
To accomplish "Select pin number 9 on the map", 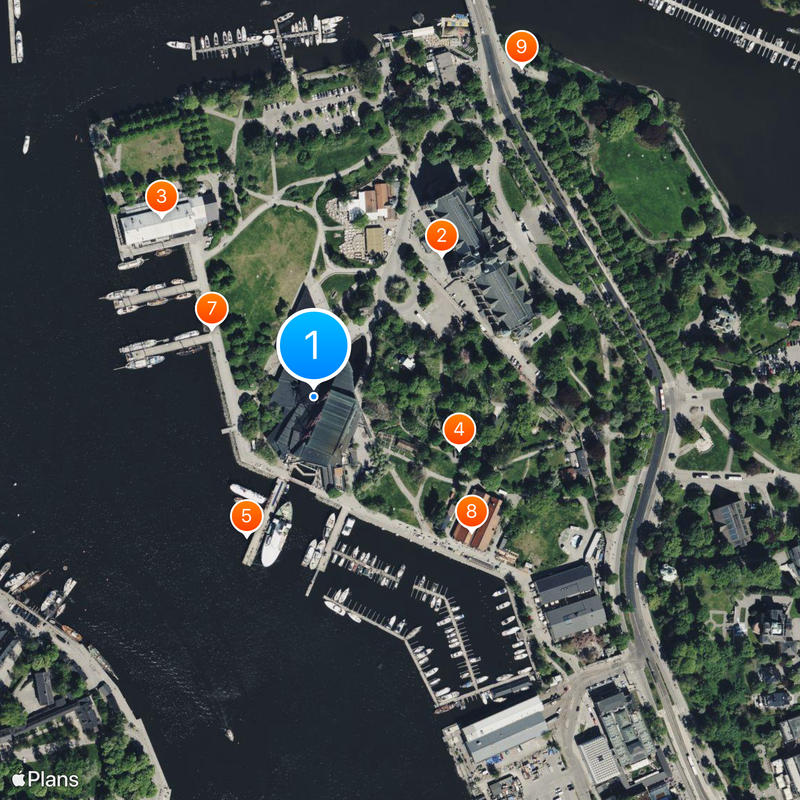I will (520, 47).
